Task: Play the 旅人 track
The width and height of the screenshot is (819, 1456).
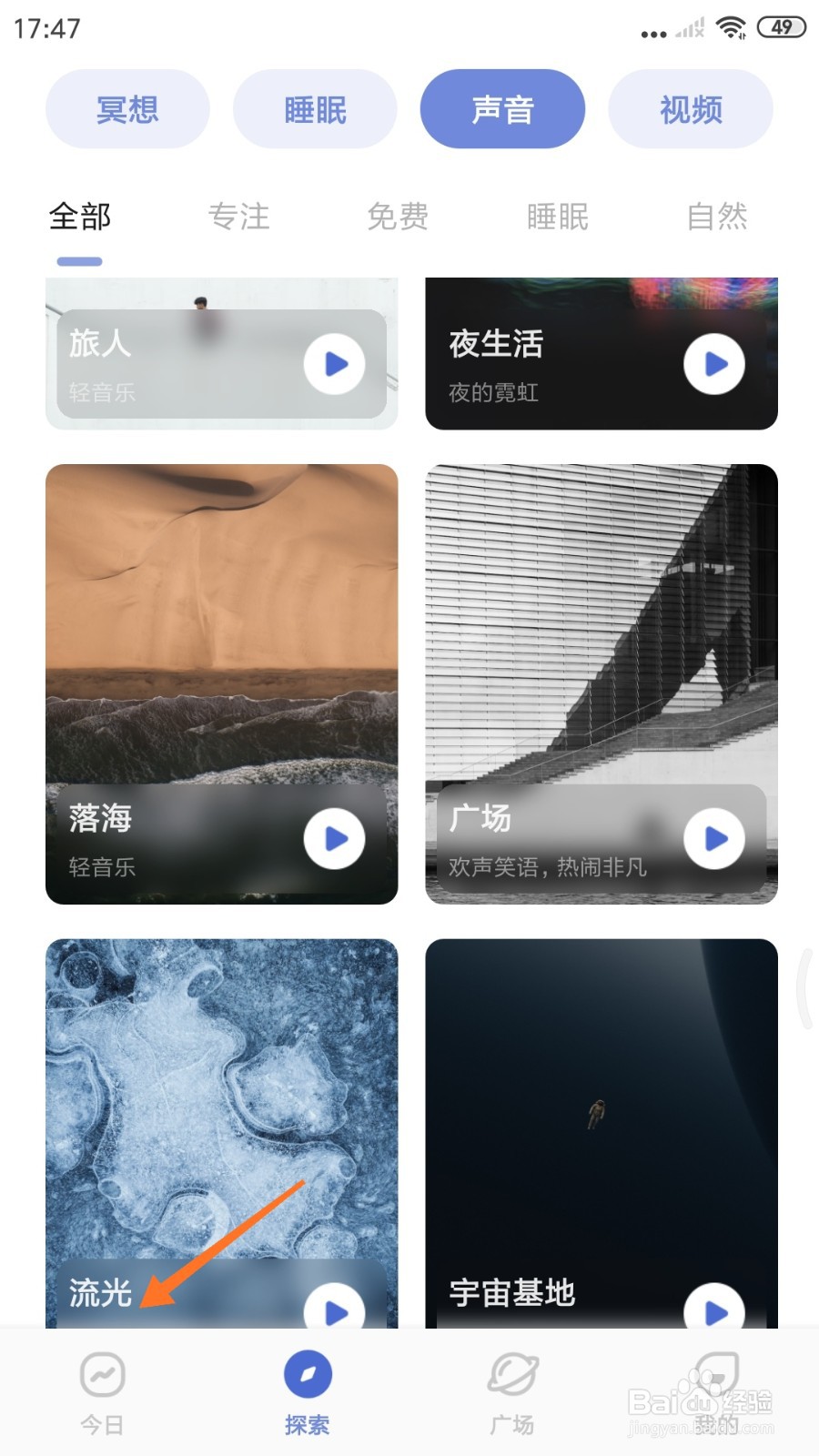Action: pos(335,364)
